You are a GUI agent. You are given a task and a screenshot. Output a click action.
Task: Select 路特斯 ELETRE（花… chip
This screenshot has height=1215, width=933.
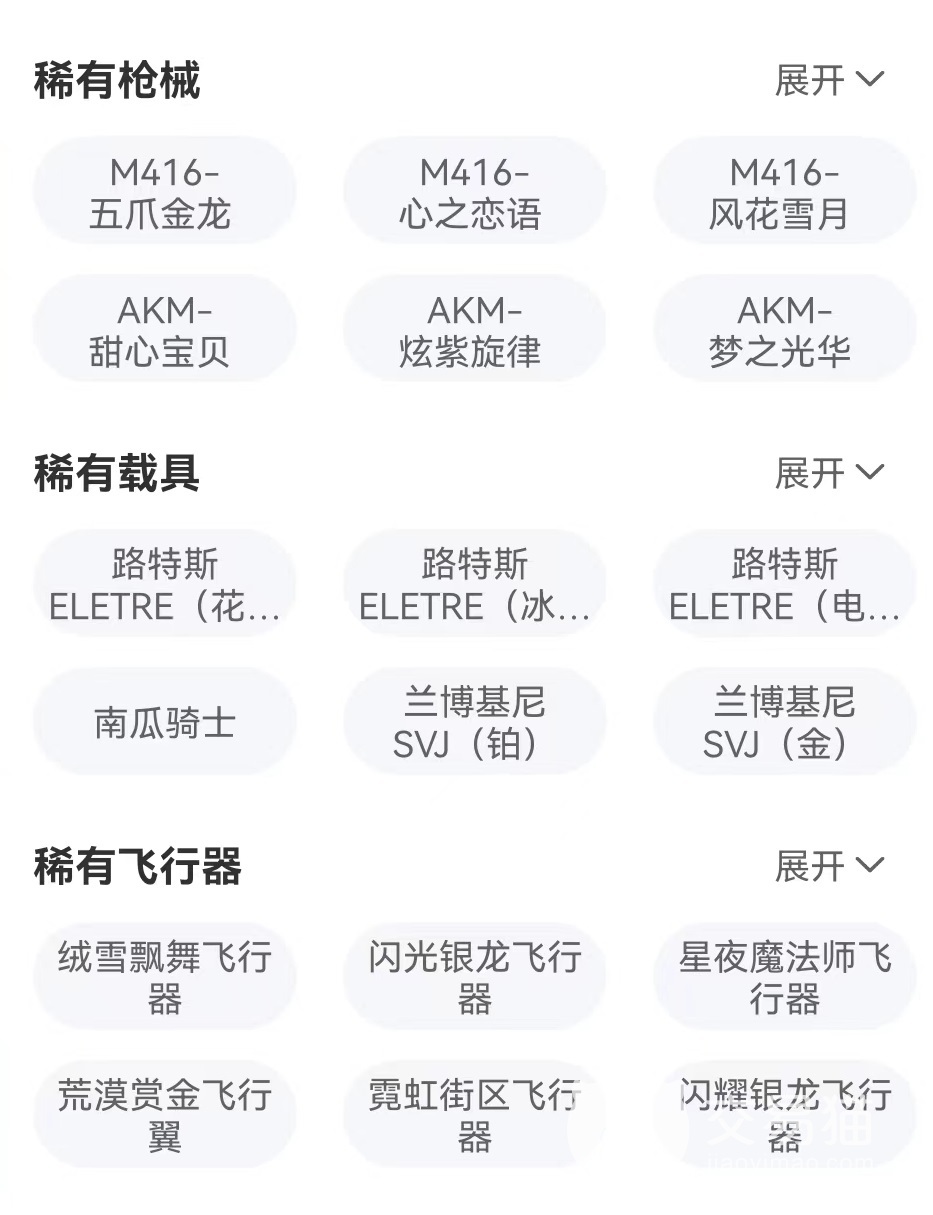(165, 586)
